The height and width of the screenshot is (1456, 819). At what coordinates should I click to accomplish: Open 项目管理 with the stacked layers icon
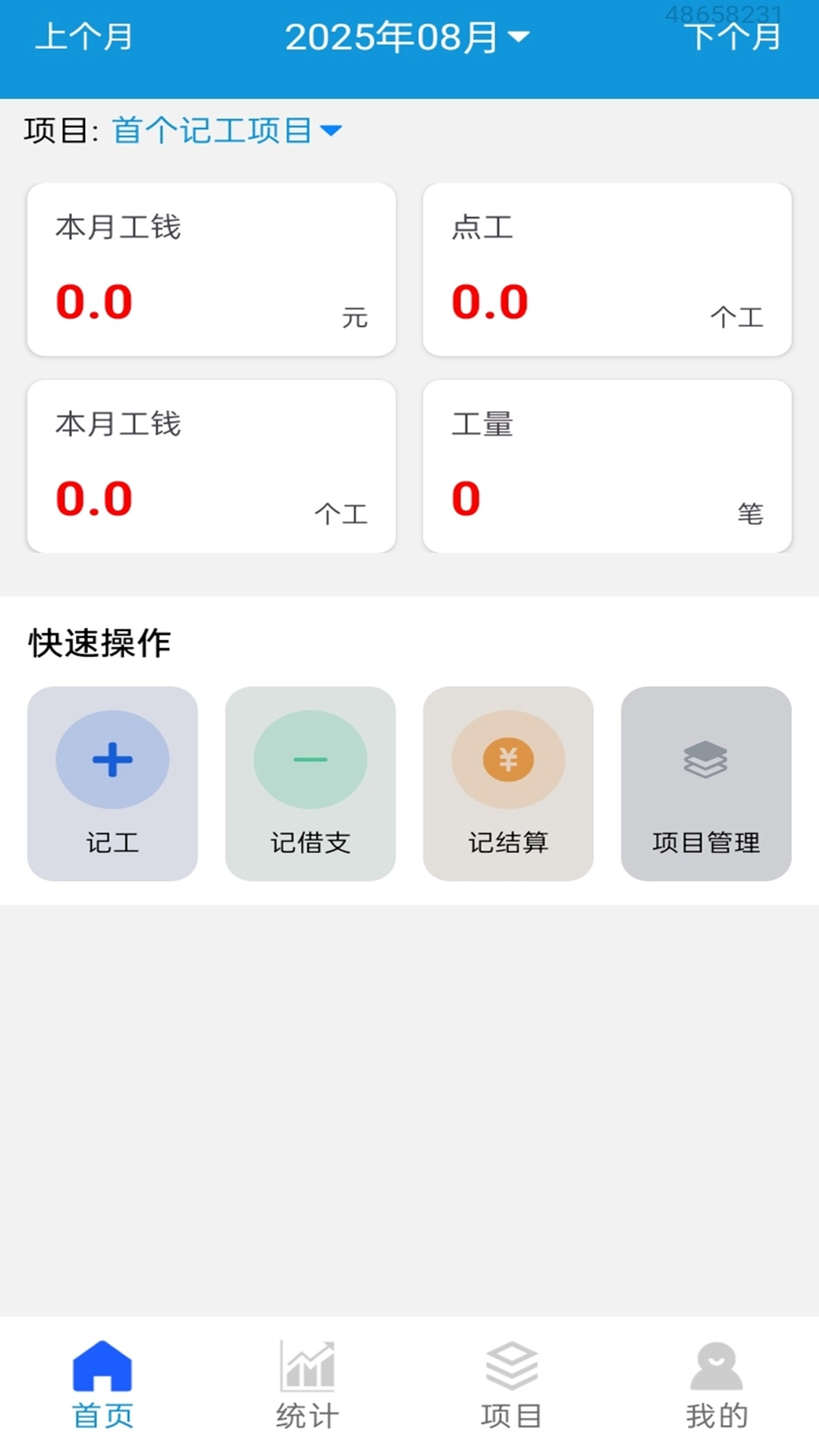(x=705, y=759)
